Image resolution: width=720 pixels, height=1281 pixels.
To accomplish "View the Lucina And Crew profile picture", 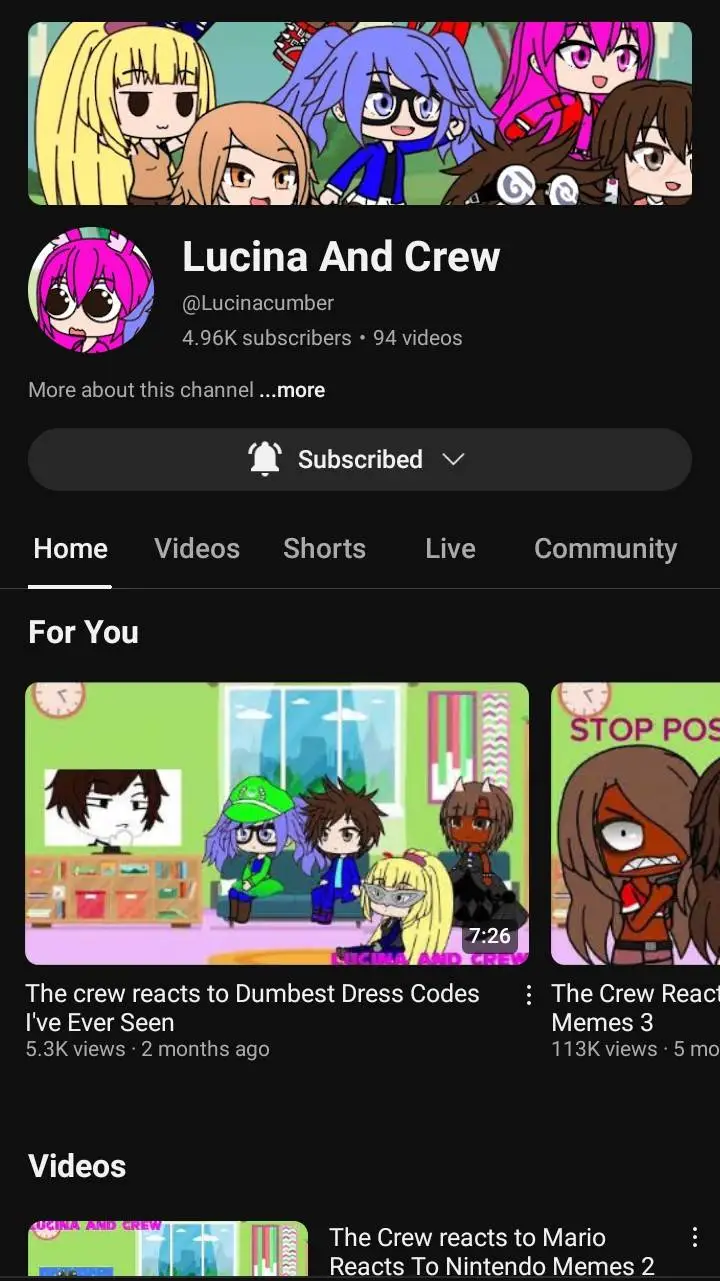I will tap(91, 290).
